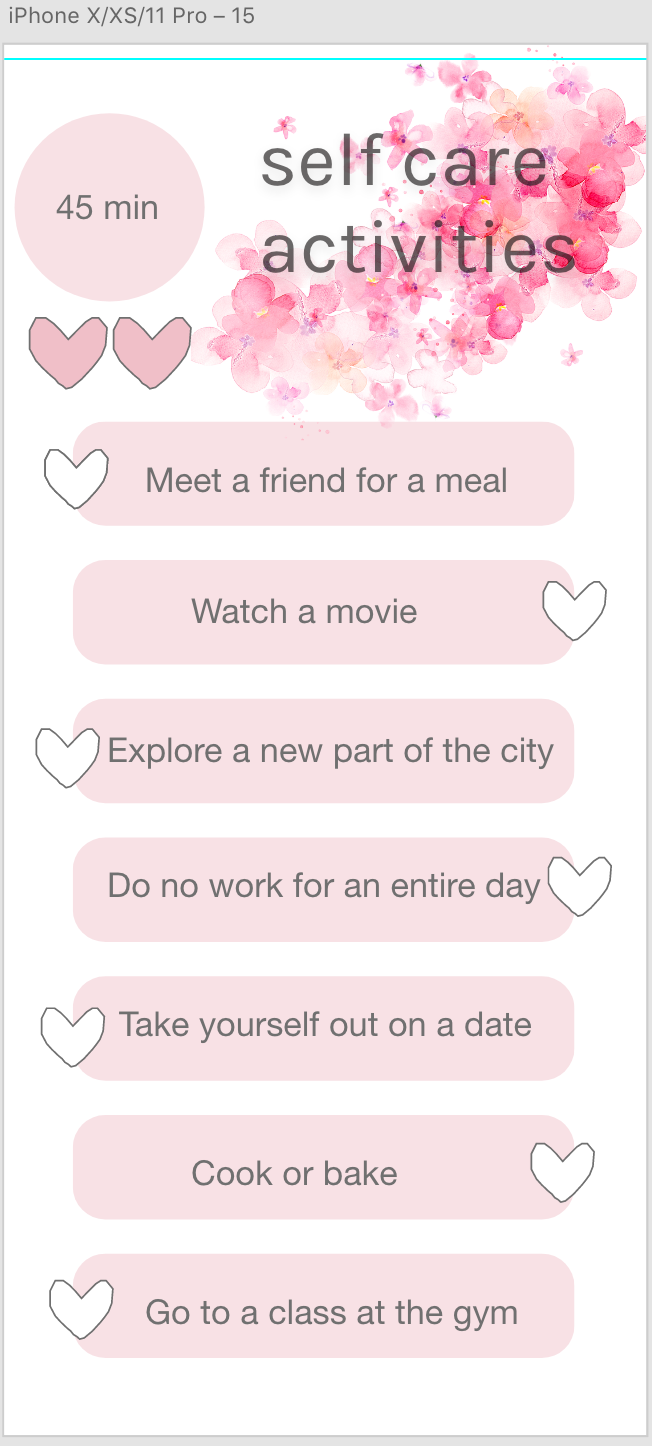The height and width of the screenshot is (1446, 652).
Task: Open Go to a class at the gym
Action: [x=324, y=1307]
